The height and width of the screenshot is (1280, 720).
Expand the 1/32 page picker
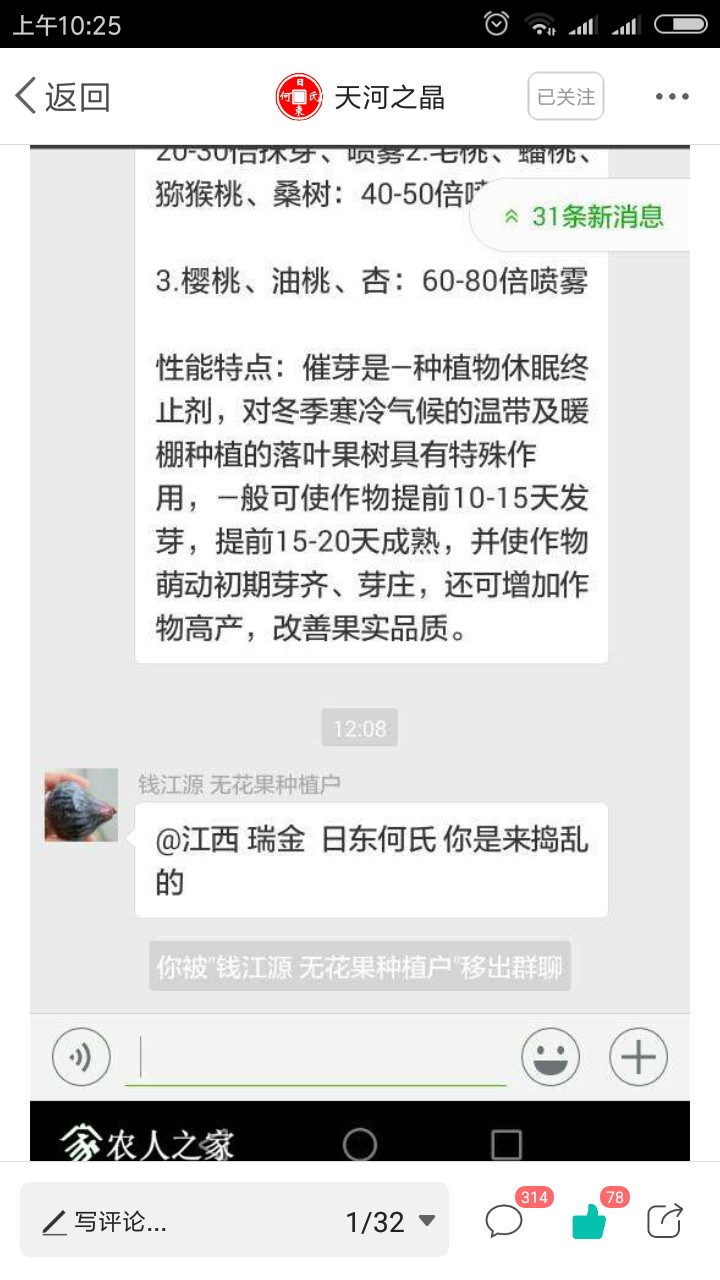pos(391,1221)
